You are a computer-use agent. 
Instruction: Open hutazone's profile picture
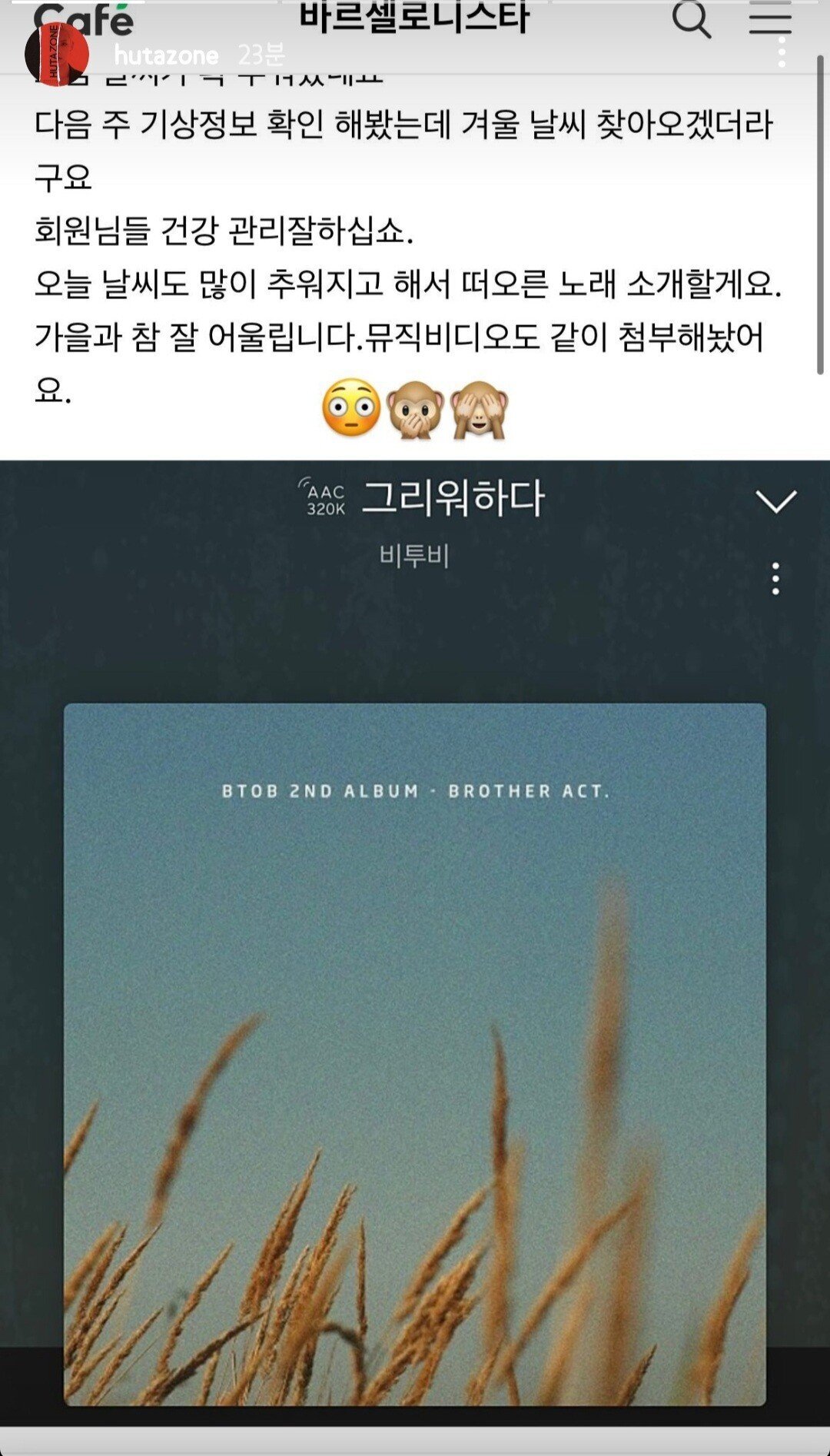[x=56, y=54]
